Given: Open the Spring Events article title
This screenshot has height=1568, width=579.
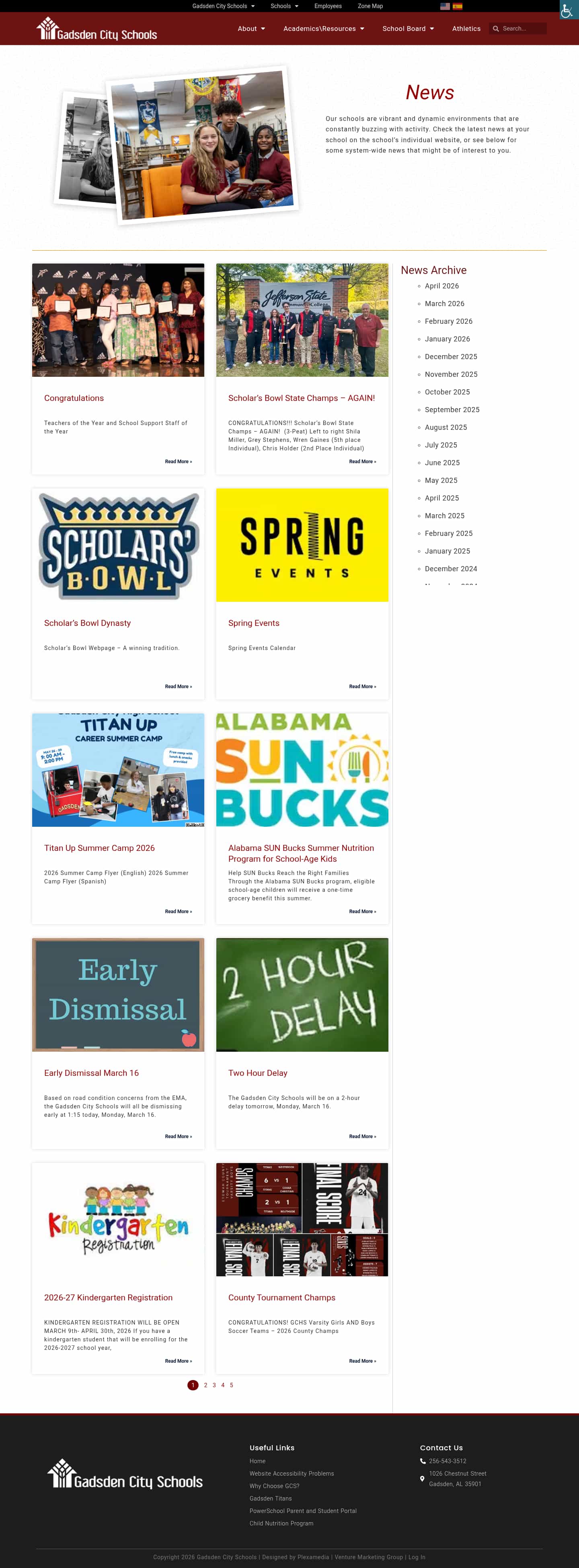Looking at the screenshot, I should click(x=254, y=623).
